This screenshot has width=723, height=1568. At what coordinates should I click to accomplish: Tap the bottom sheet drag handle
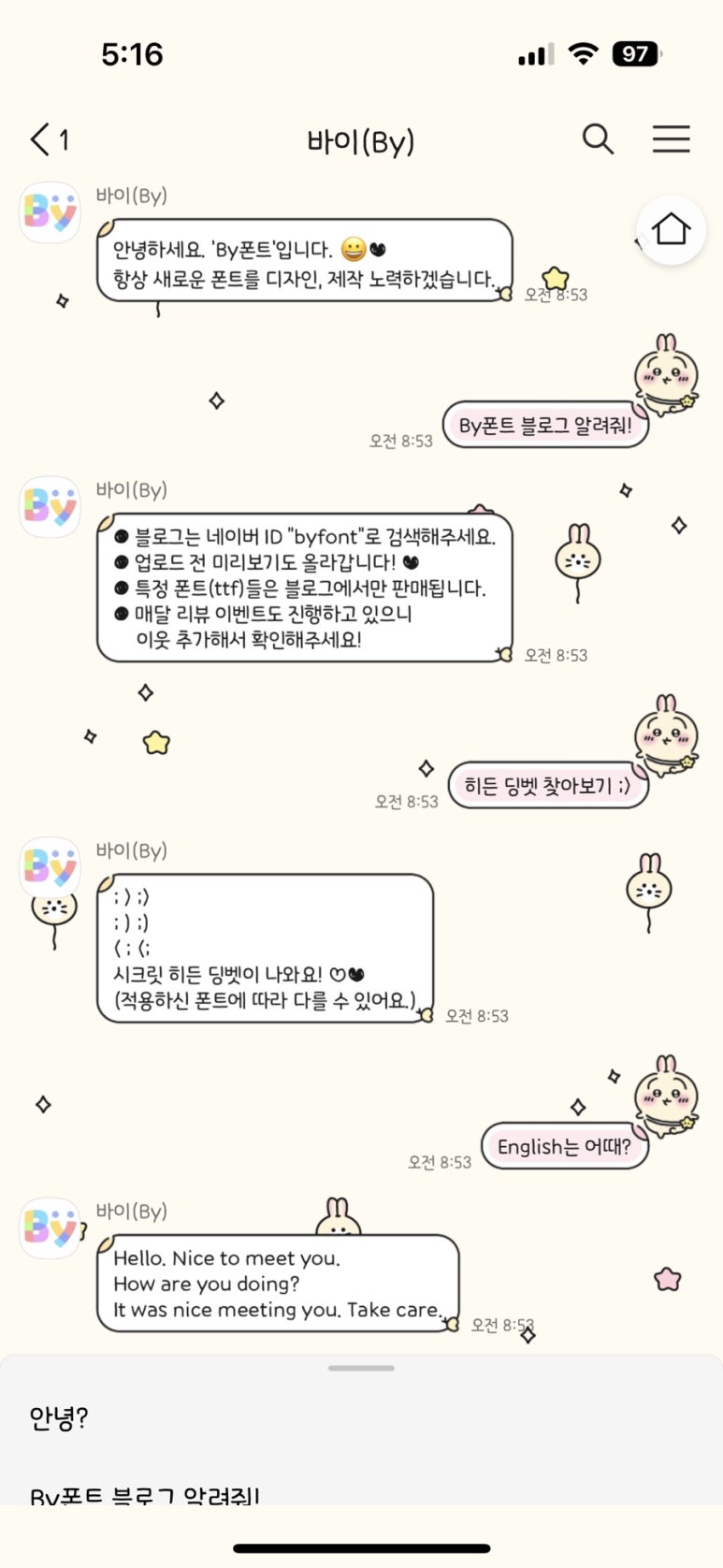point(361,1368)
